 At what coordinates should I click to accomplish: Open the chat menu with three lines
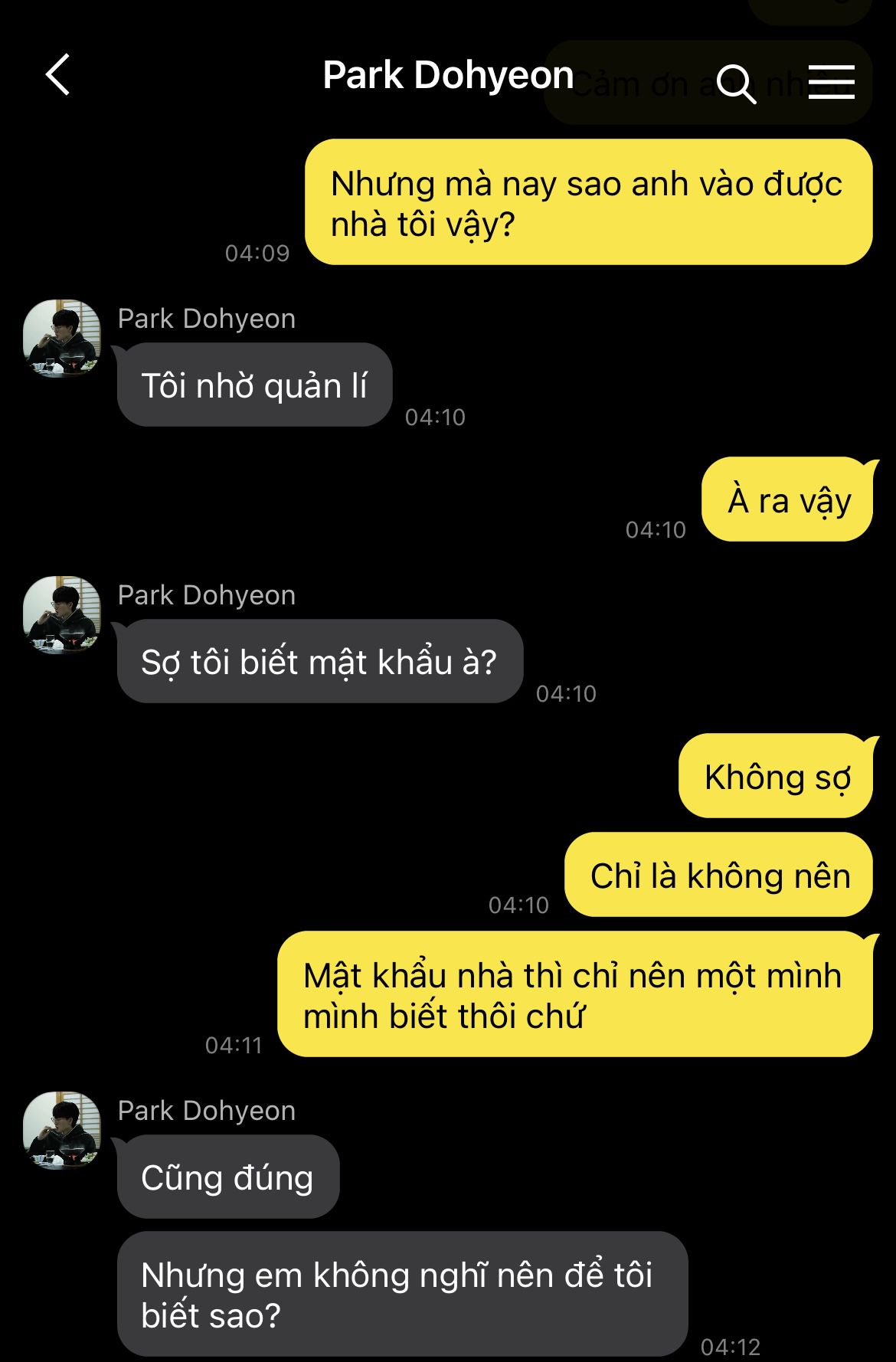click(831, 81)
